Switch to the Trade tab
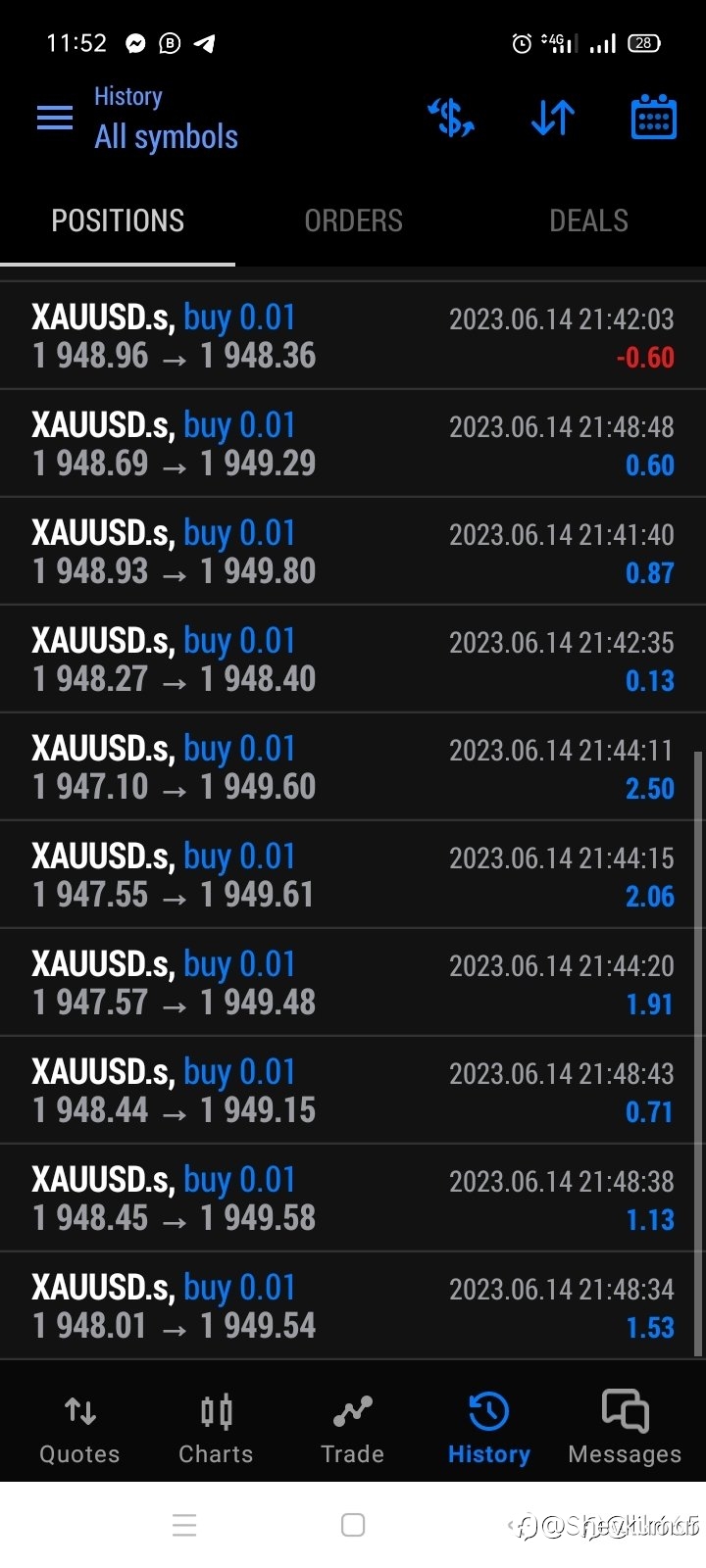706x1568 pixels. (x=352, y=1429)
